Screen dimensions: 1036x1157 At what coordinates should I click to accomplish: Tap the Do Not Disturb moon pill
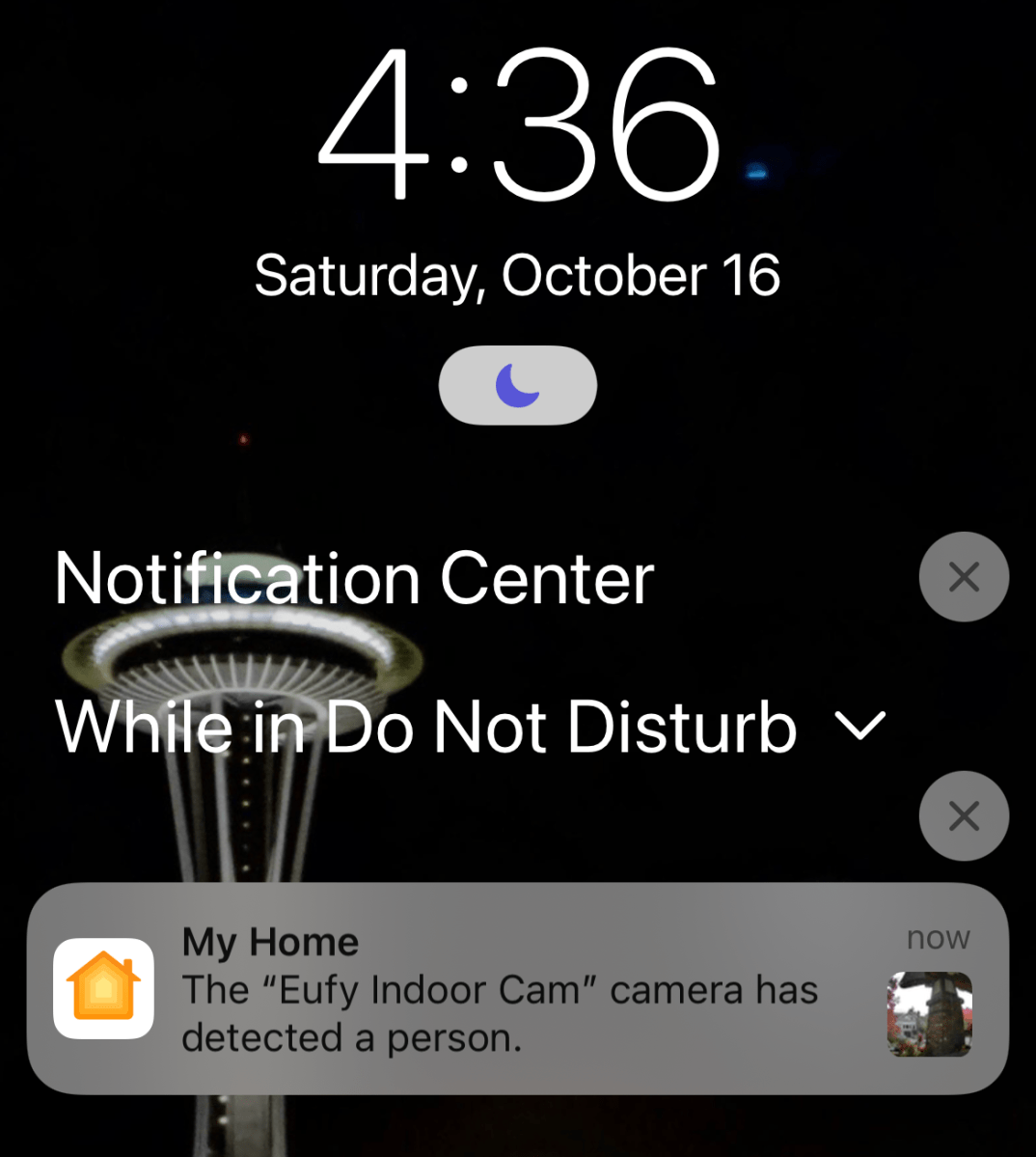518,385
